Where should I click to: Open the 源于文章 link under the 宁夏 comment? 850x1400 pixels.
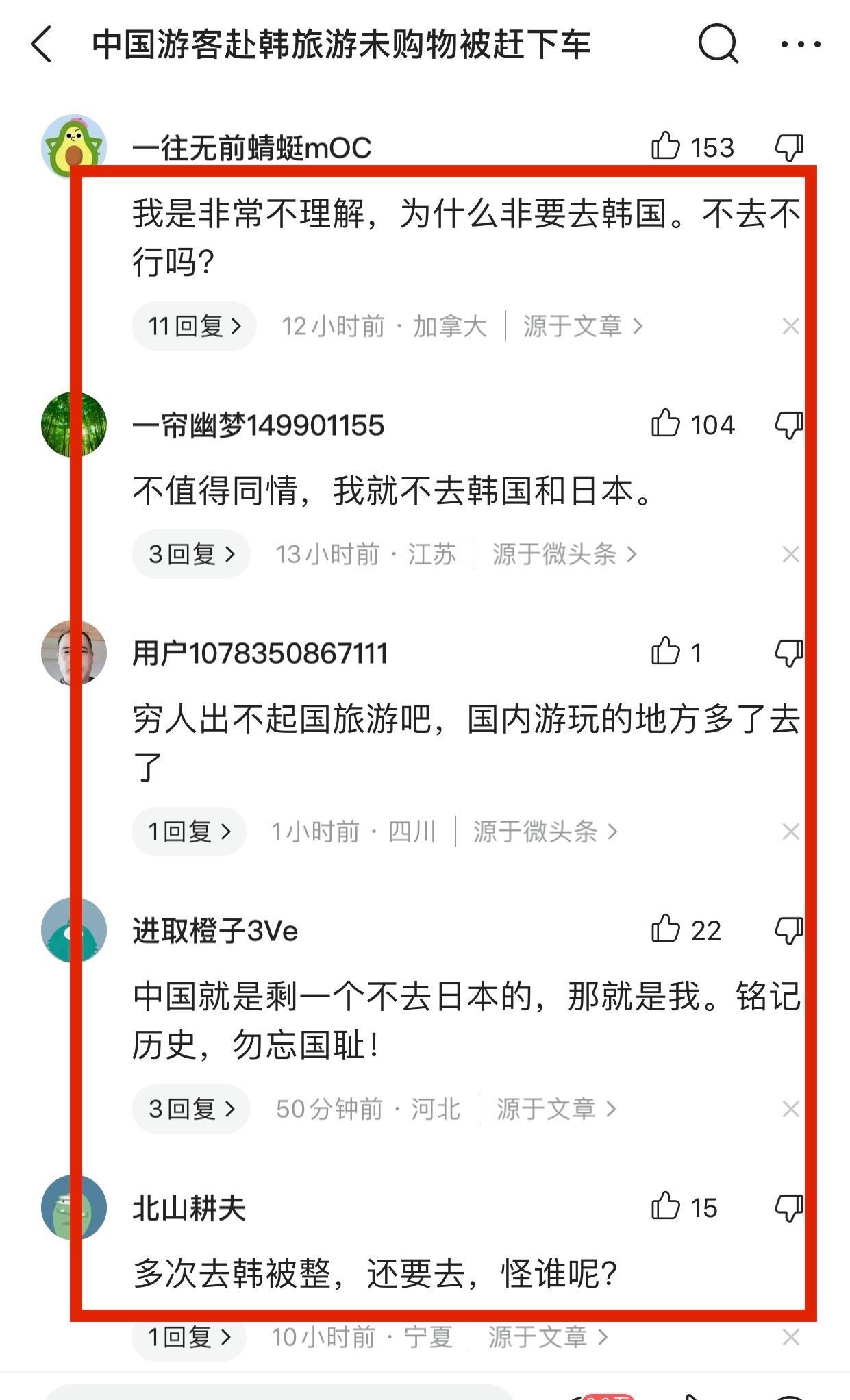pyautogui.click(x=547, y=1336)
